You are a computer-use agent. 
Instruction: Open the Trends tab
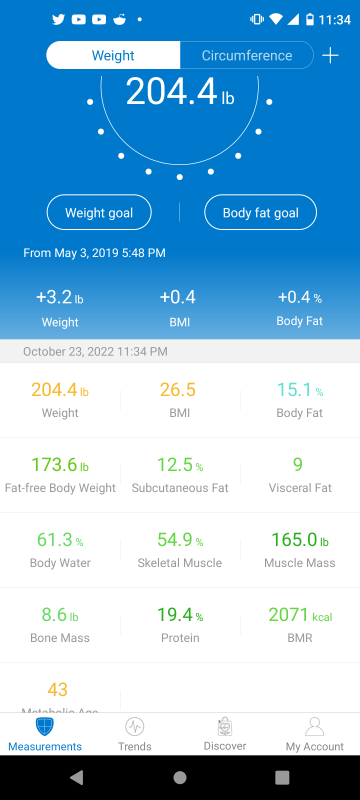[x=135, y=734]
